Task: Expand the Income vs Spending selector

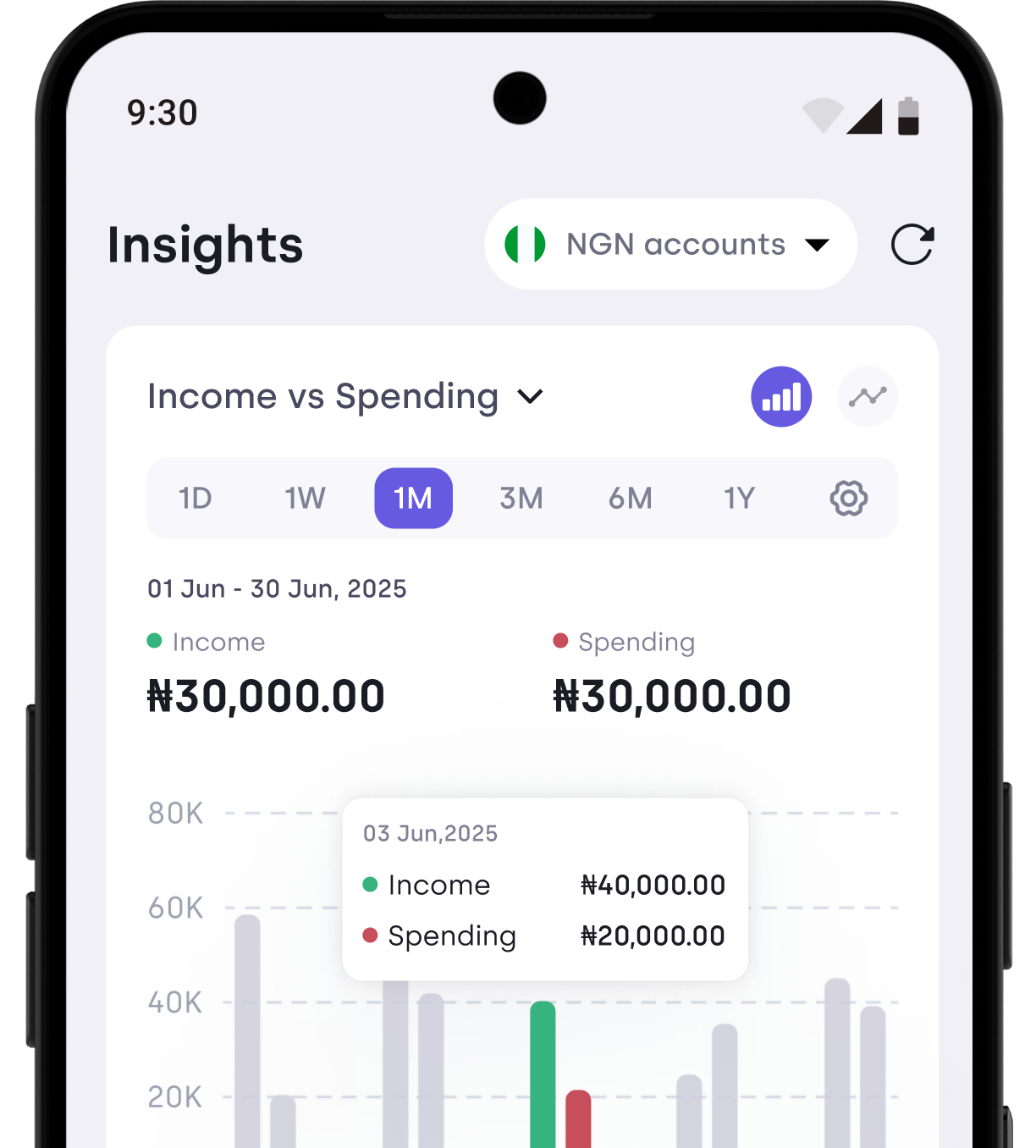Action: coord(345,396)
